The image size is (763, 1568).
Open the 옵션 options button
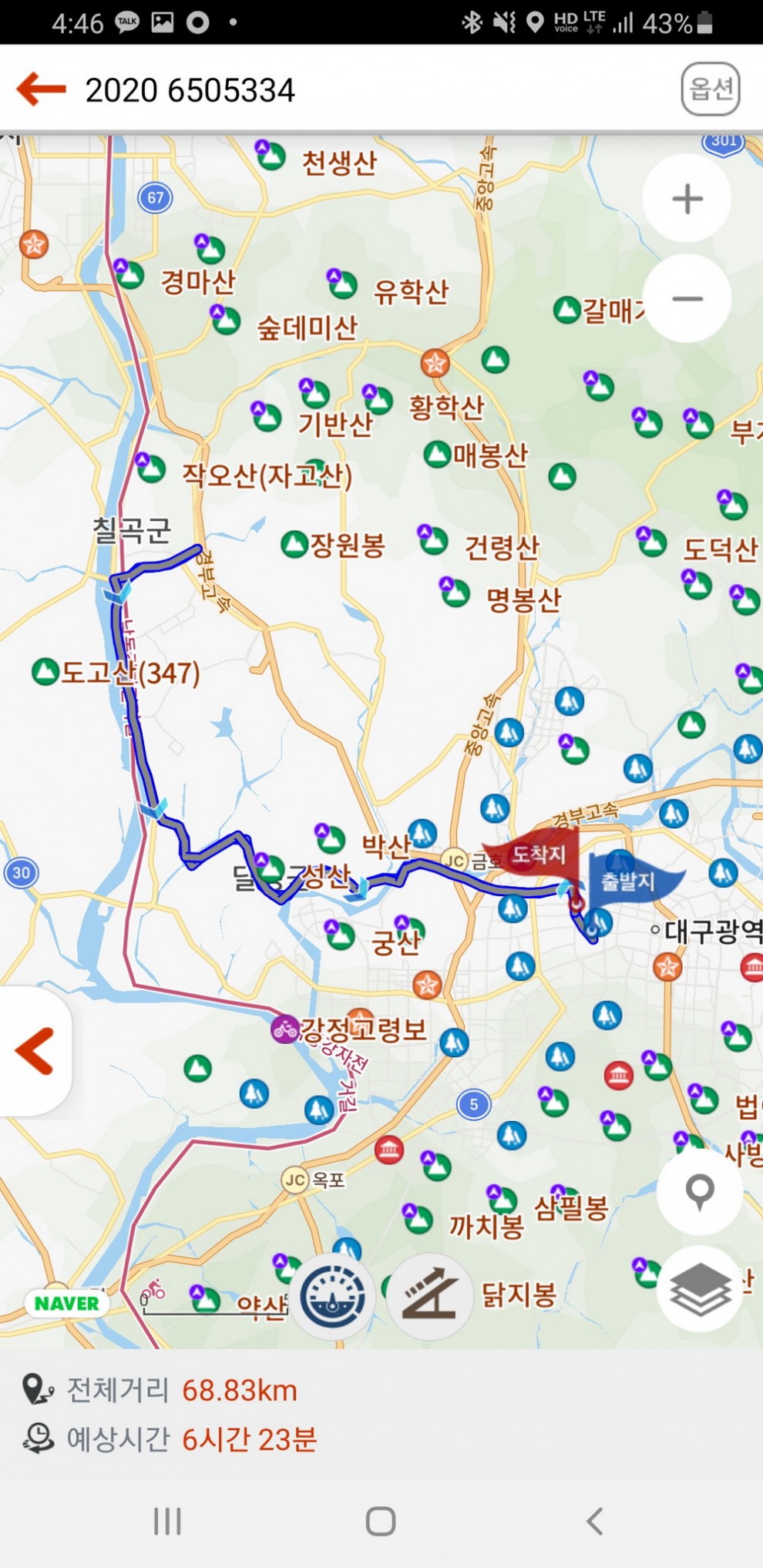pos(710,89)
